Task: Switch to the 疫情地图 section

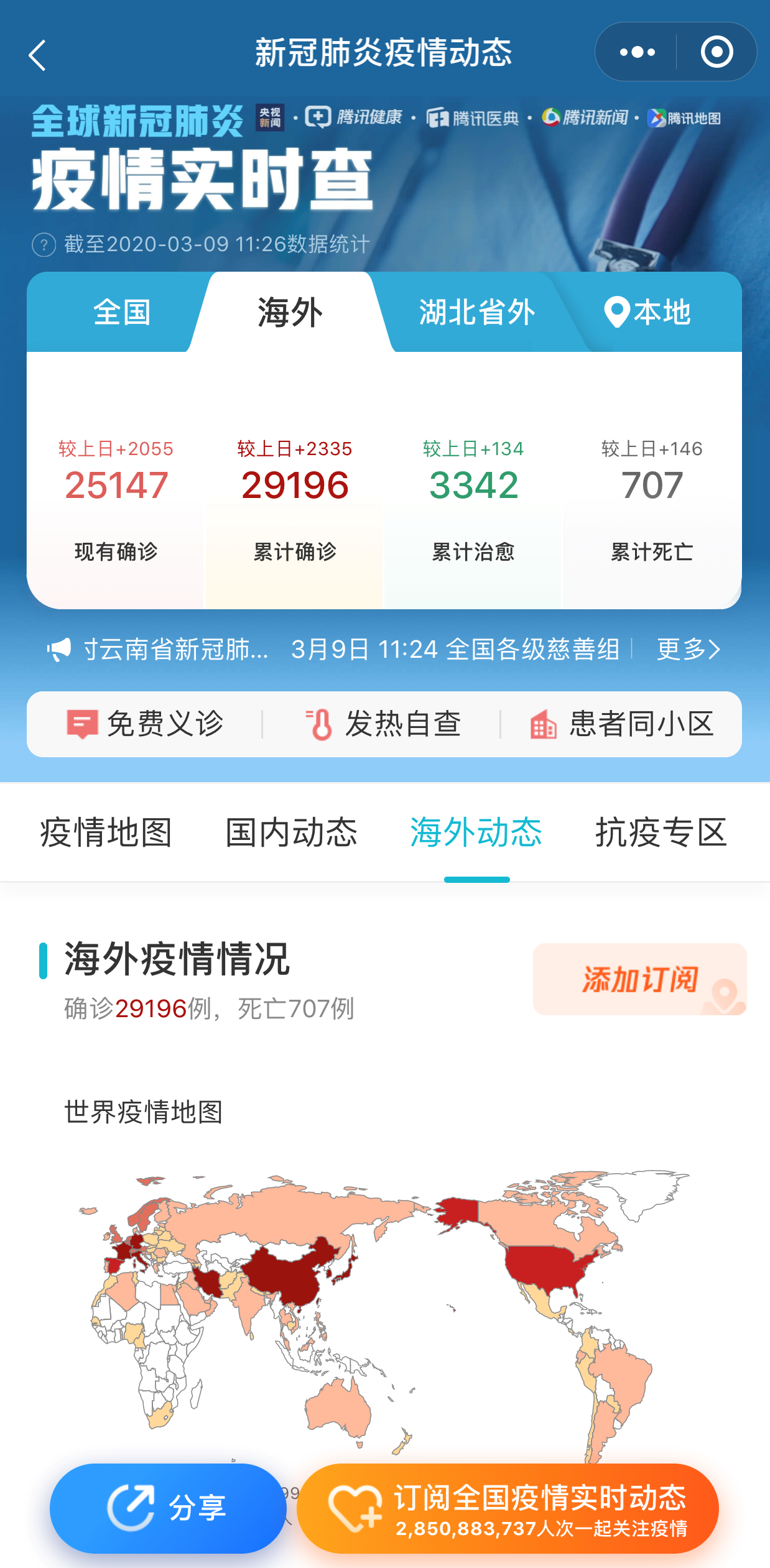Action: tap(106, 832)
